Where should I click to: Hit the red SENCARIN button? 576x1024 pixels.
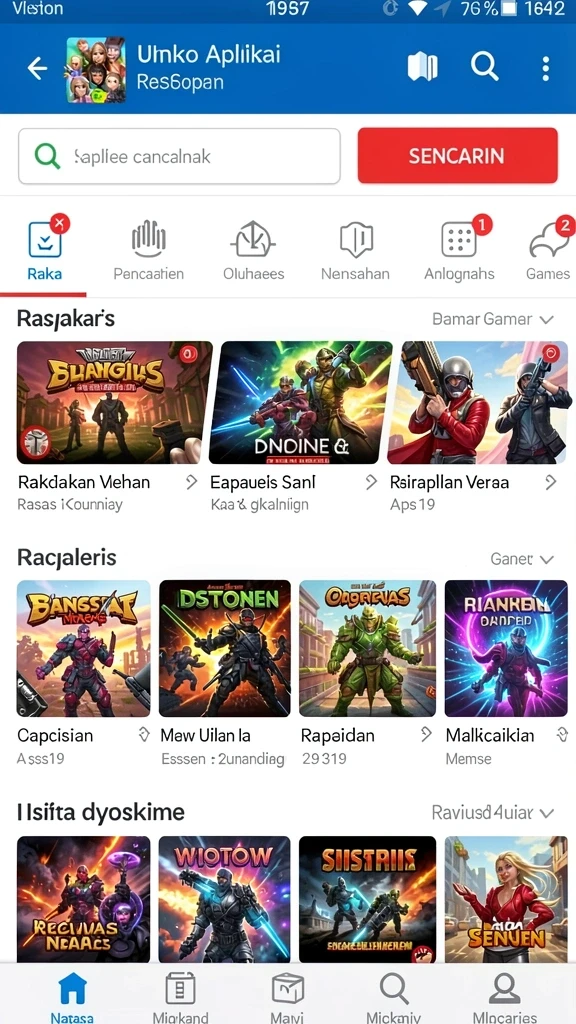pos(457,155)
